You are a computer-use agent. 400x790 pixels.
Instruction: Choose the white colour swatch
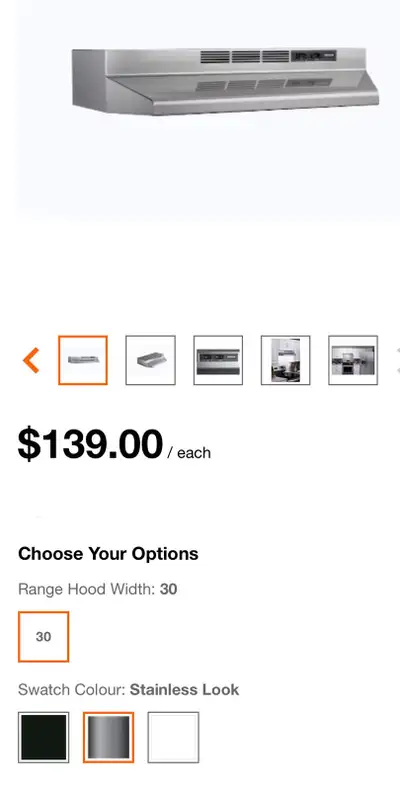[x=173, y=738]
